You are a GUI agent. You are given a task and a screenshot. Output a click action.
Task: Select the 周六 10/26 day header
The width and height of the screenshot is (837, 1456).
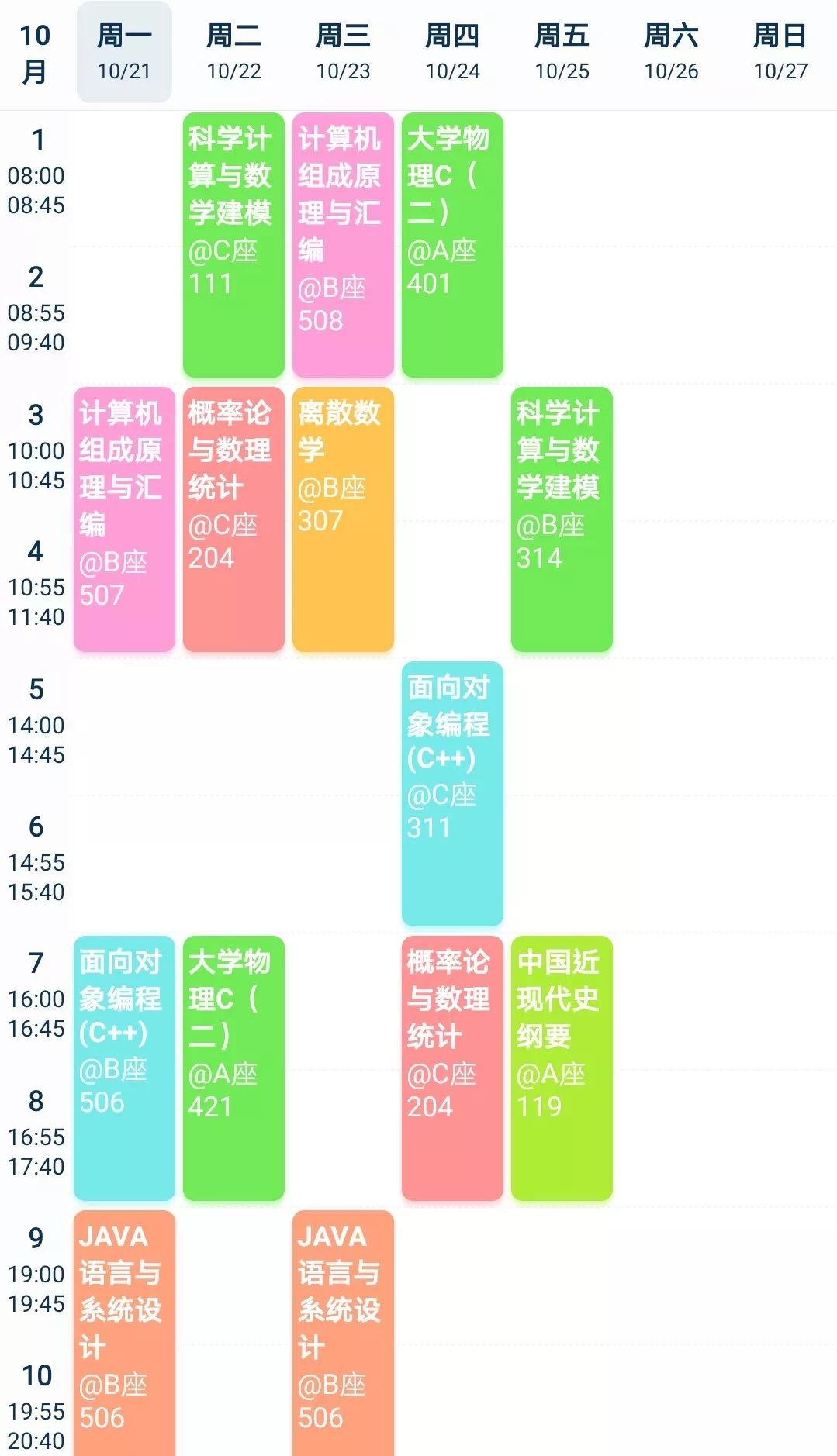(x=671, y=53)
